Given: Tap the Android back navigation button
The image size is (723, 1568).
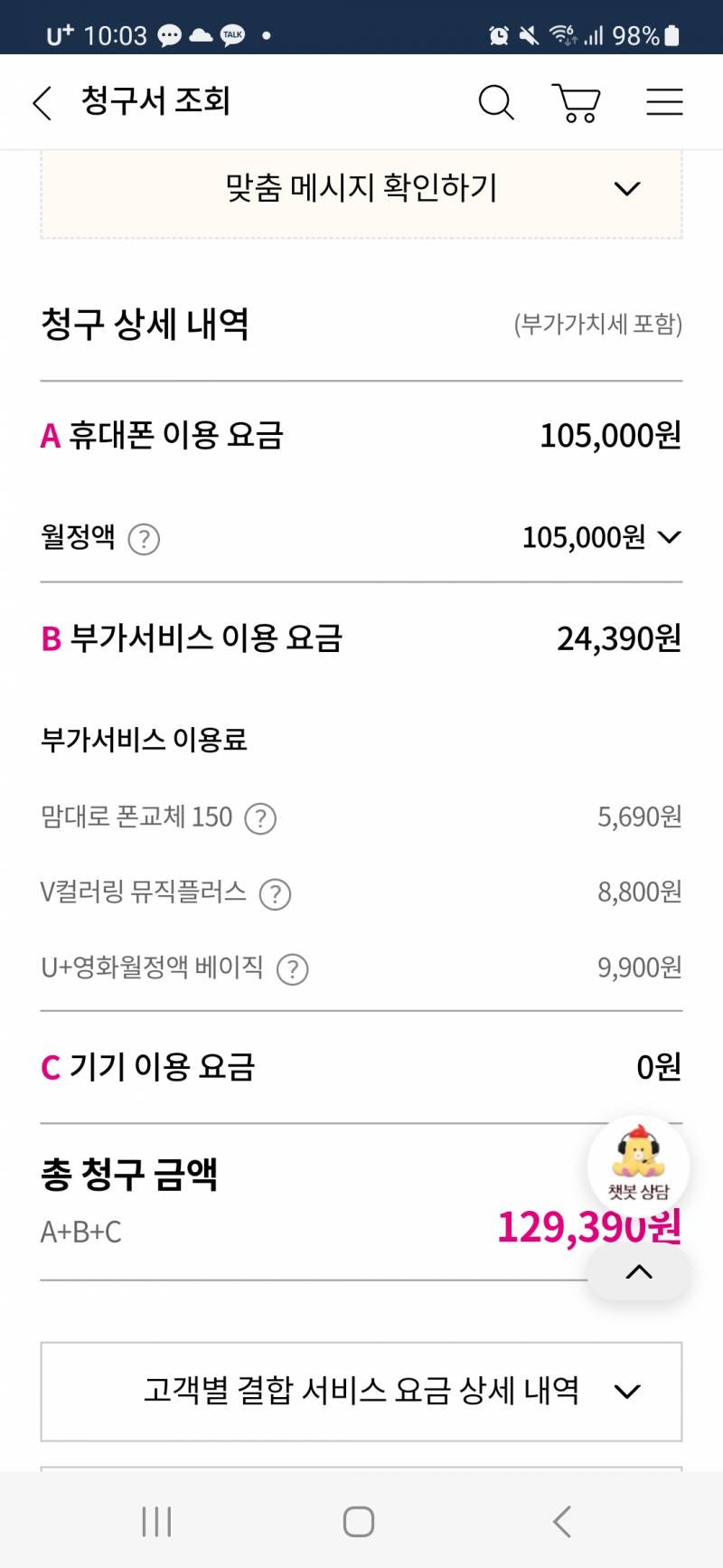Looking at the screenshot, I should tap(562, 1522).
